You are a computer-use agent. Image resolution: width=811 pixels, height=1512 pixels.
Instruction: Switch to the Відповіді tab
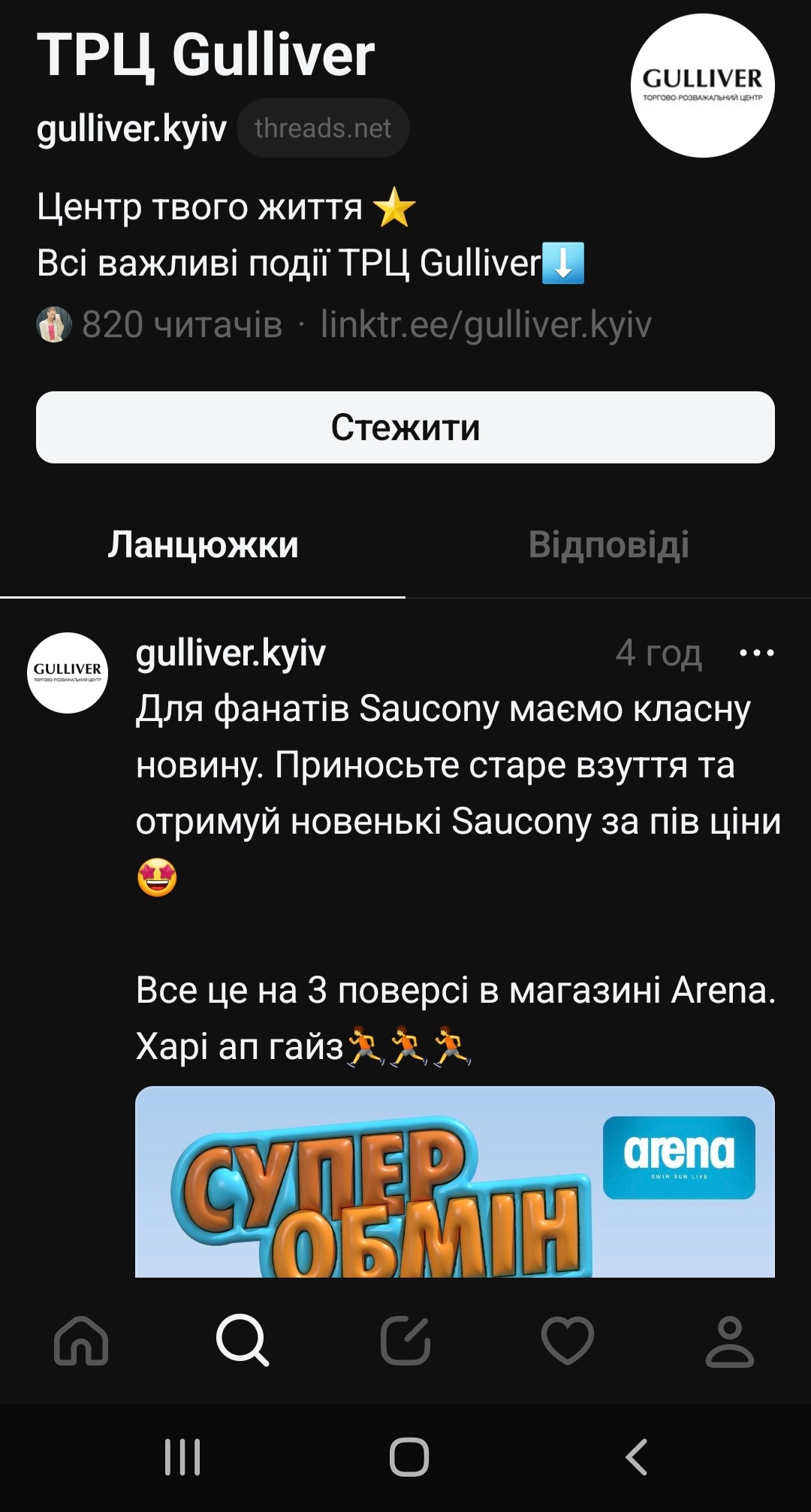tap(608, 545)
